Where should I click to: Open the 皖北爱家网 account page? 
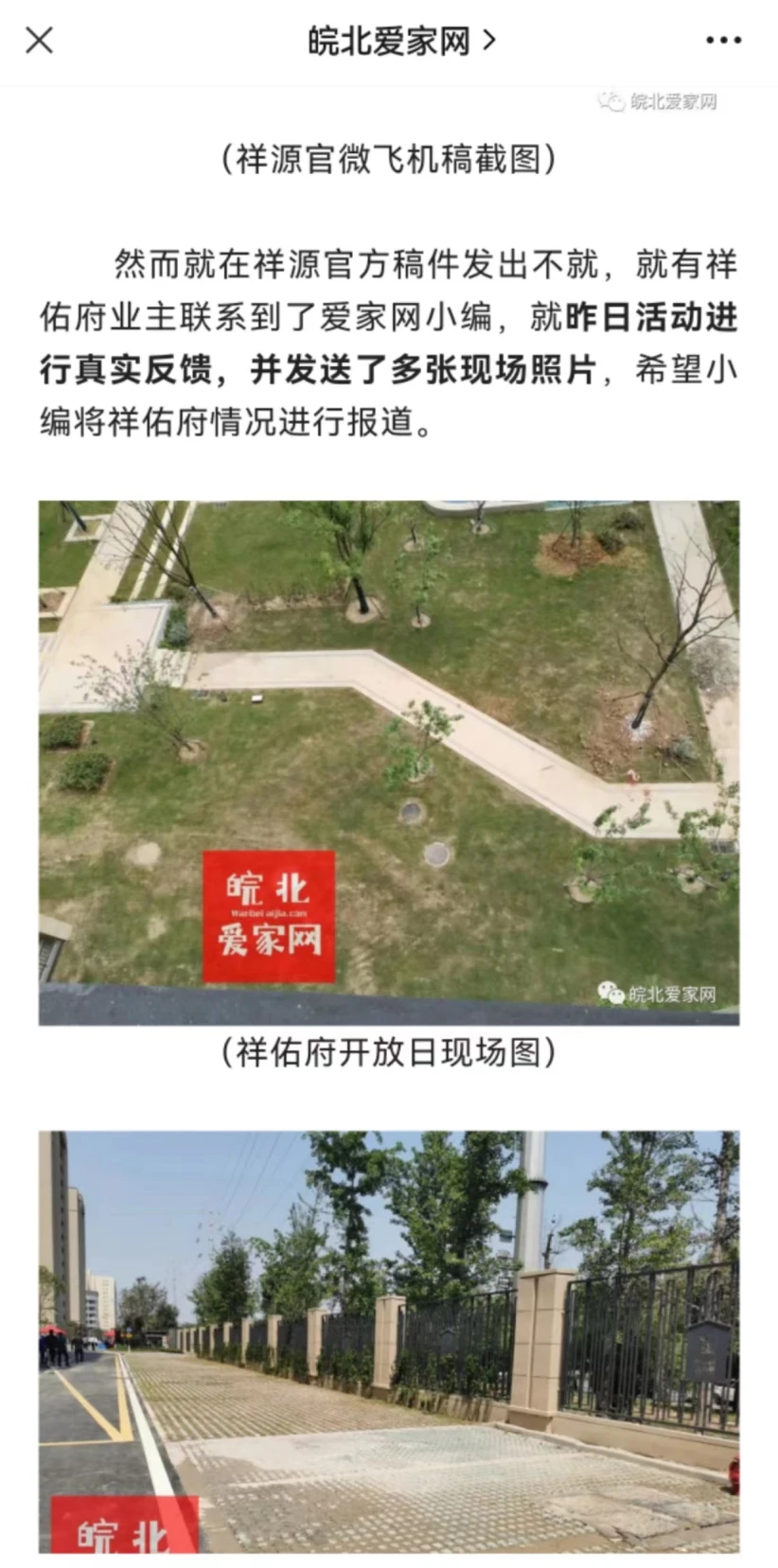399,41
